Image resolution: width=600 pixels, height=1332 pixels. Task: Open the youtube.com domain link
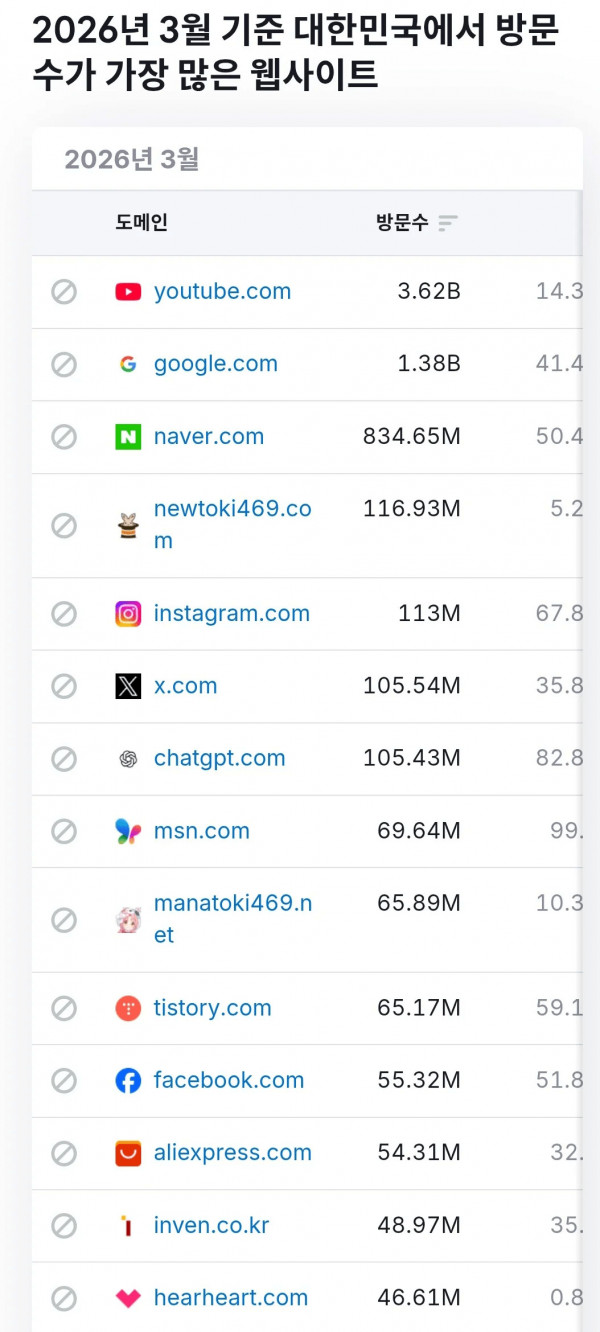pyautogui.click(x=222, y=292)
